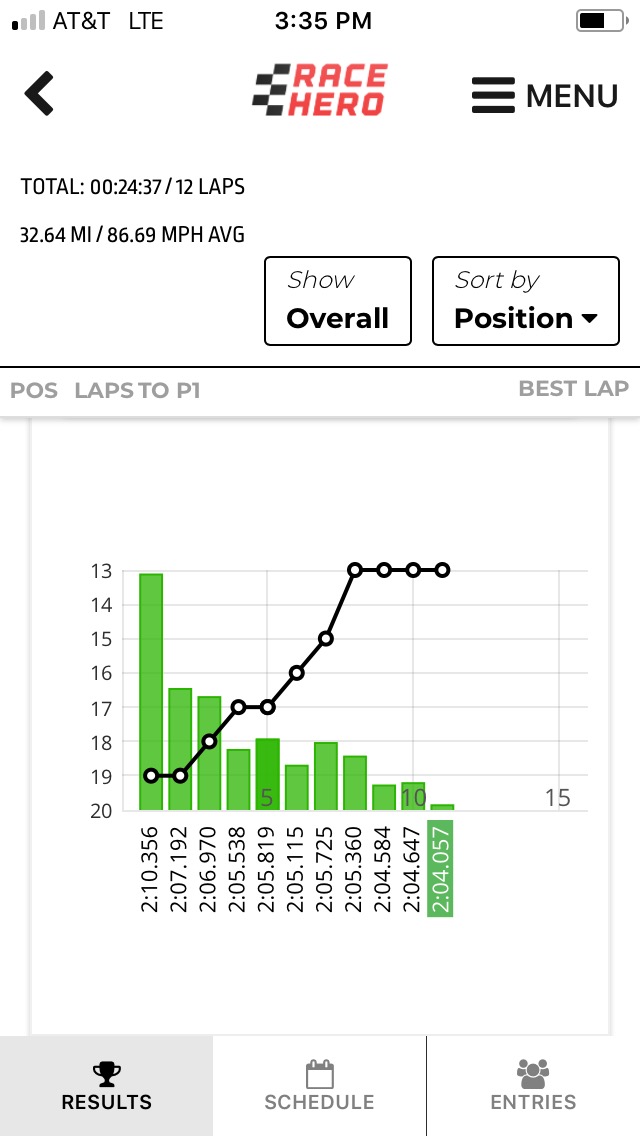Switch to the Results tab

(106, 1086)
